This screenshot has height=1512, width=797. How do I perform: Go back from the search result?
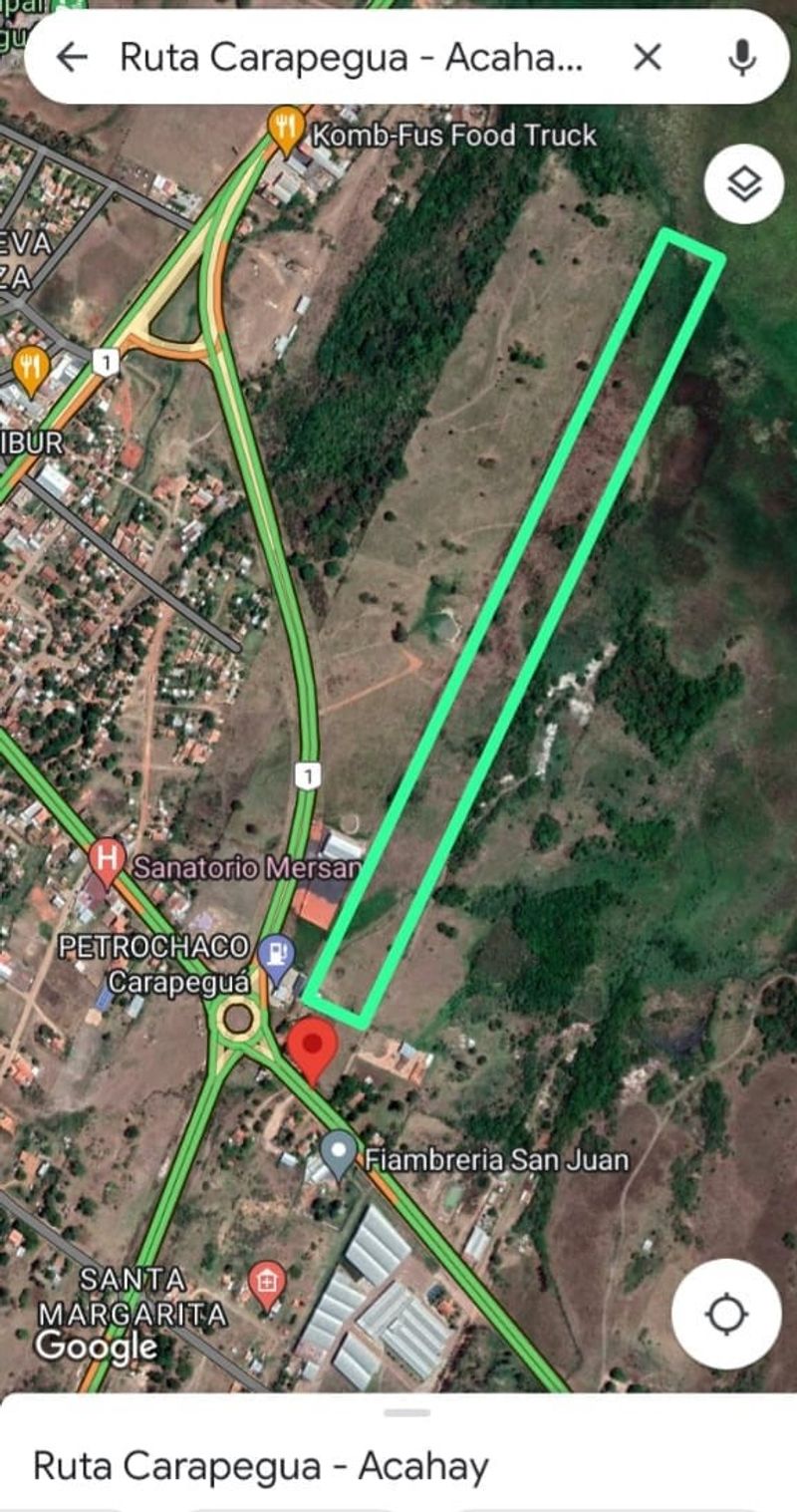click(72, 58)
